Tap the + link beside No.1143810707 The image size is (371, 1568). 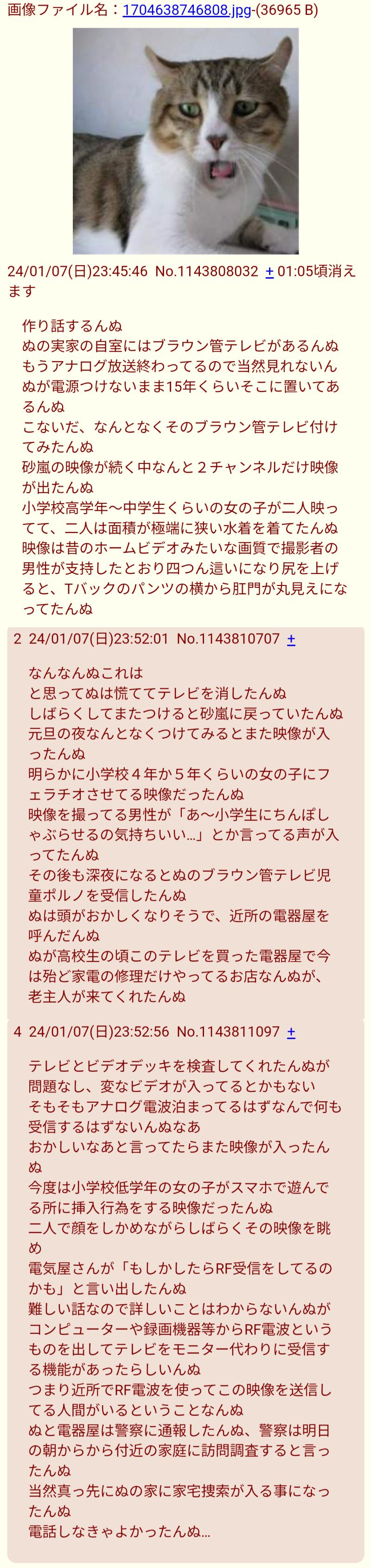[x=291, y=639]
